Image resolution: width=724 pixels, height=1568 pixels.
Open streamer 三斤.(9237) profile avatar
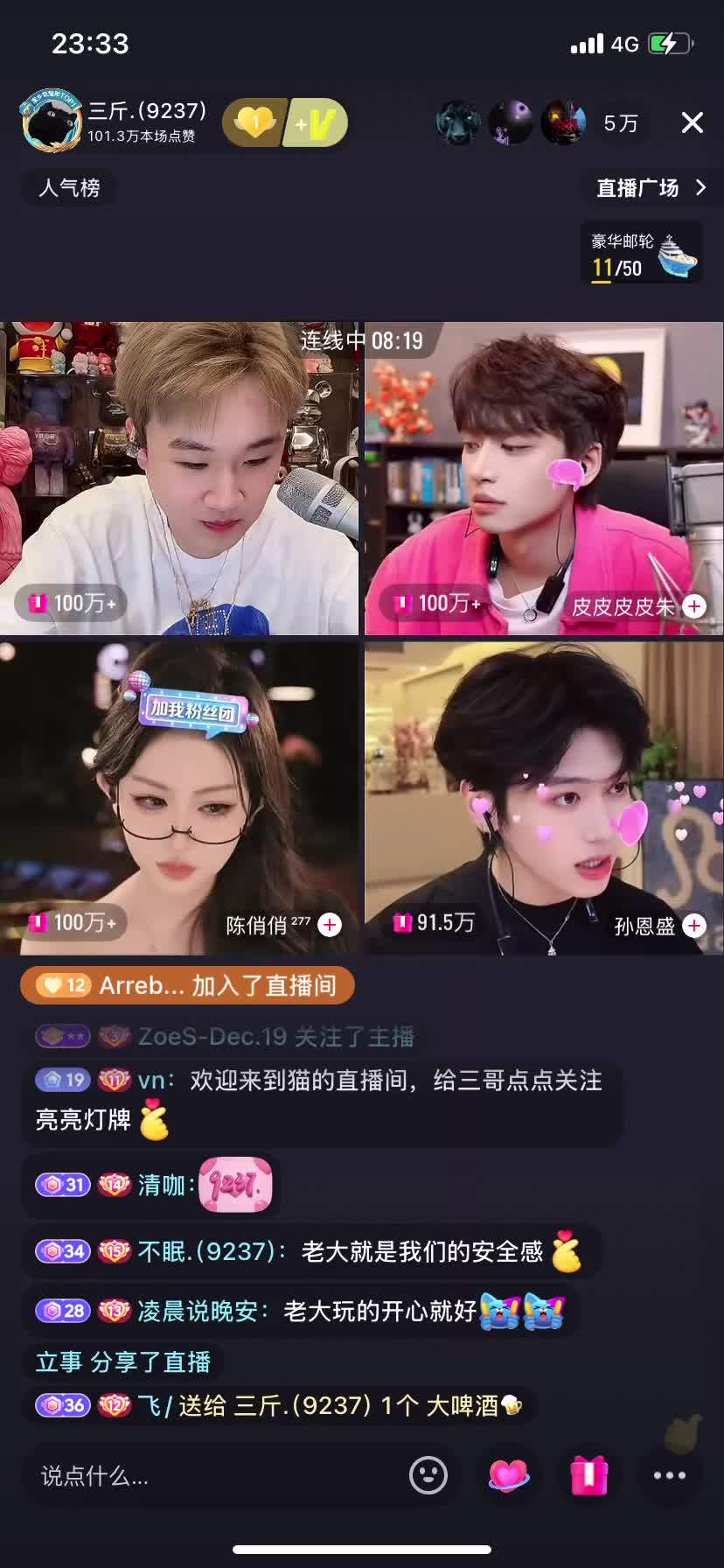(x=52, y=121)
